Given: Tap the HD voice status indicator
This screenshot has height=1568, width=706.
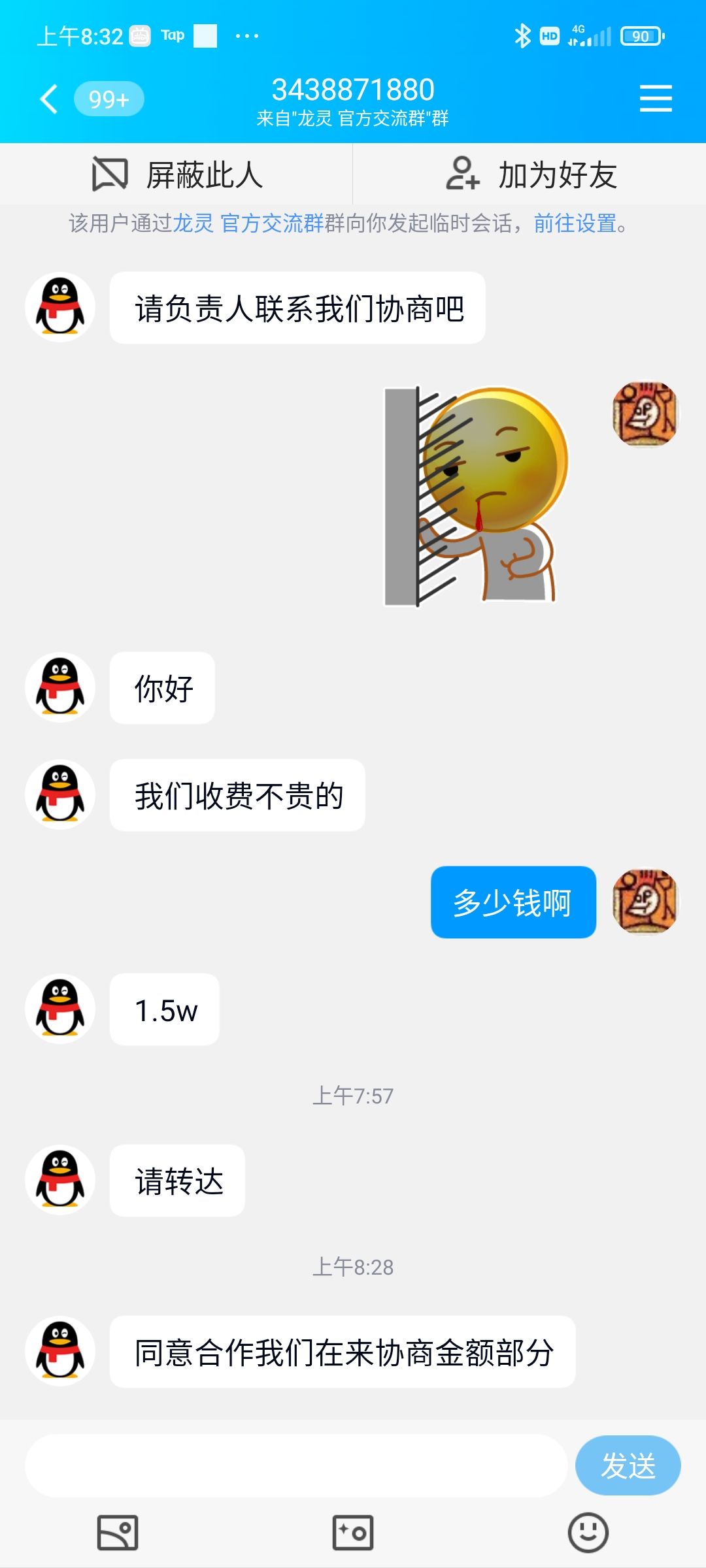Looking at the screenshot, I should [549, 36].
